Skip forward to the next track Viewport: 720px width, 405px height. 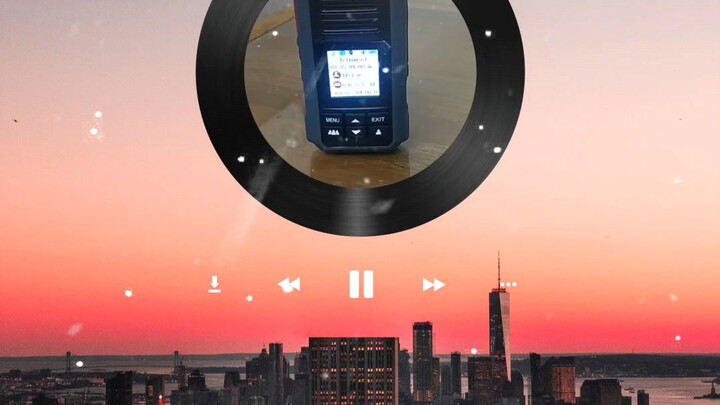[x=433, y=285]
